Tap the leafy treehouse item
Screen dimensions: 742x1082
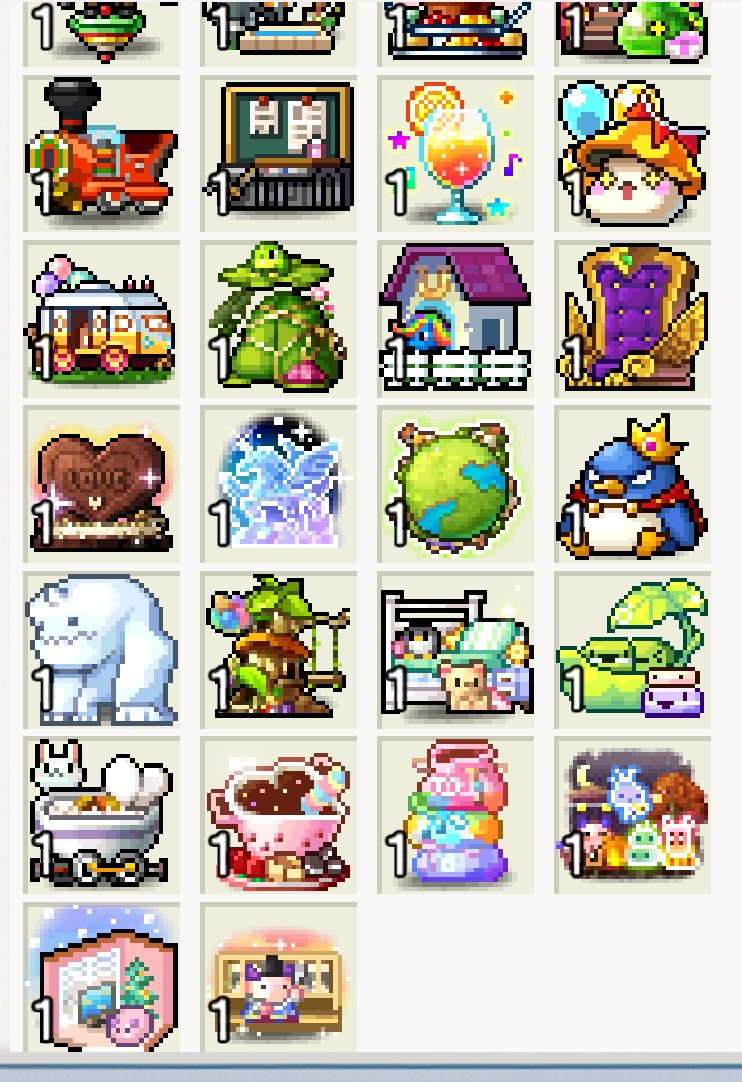(279, 650)
